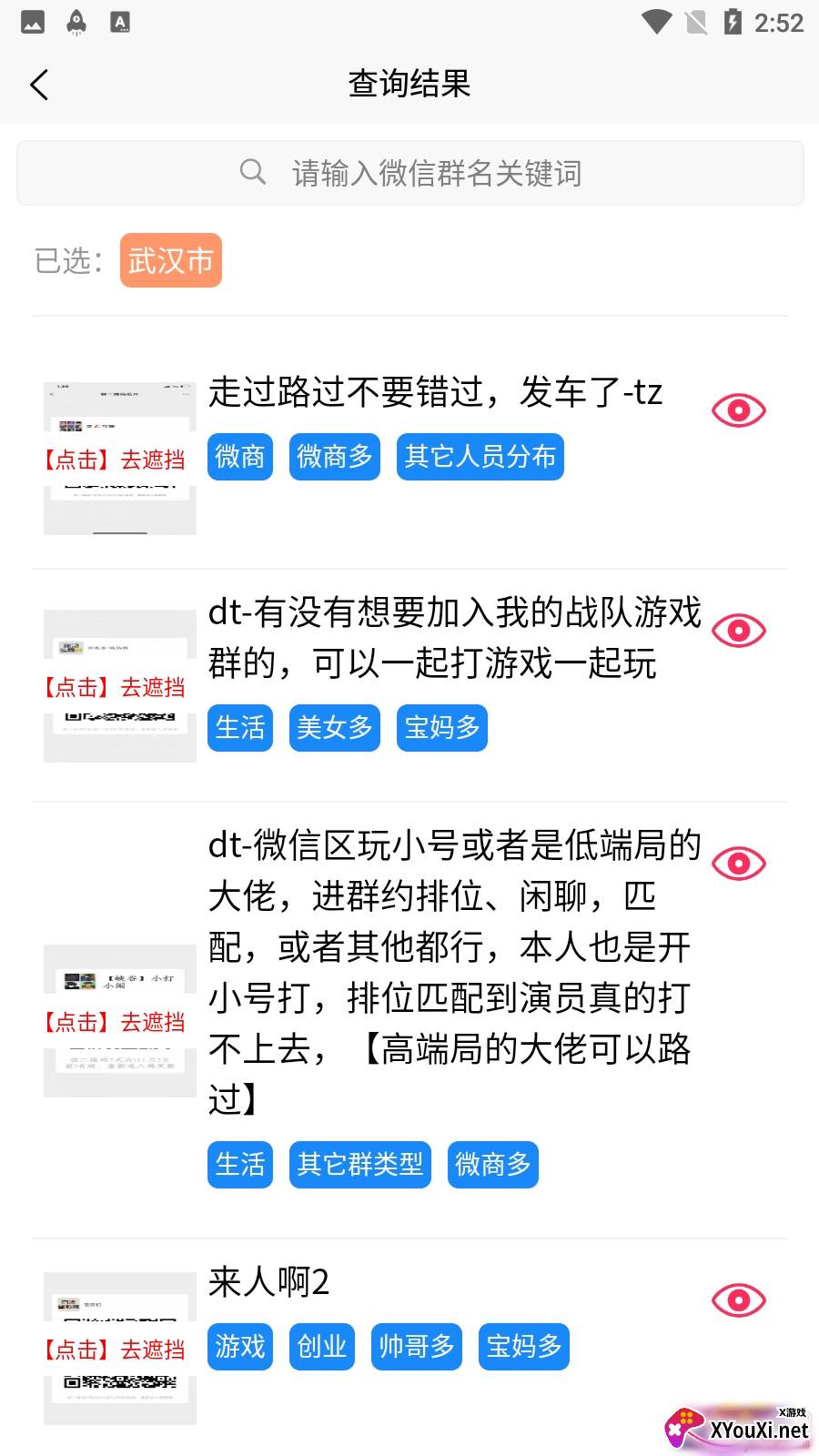Tap the photo notification icon in status bar
Screen dimensions: 819x1456
(x=32, y=22)
